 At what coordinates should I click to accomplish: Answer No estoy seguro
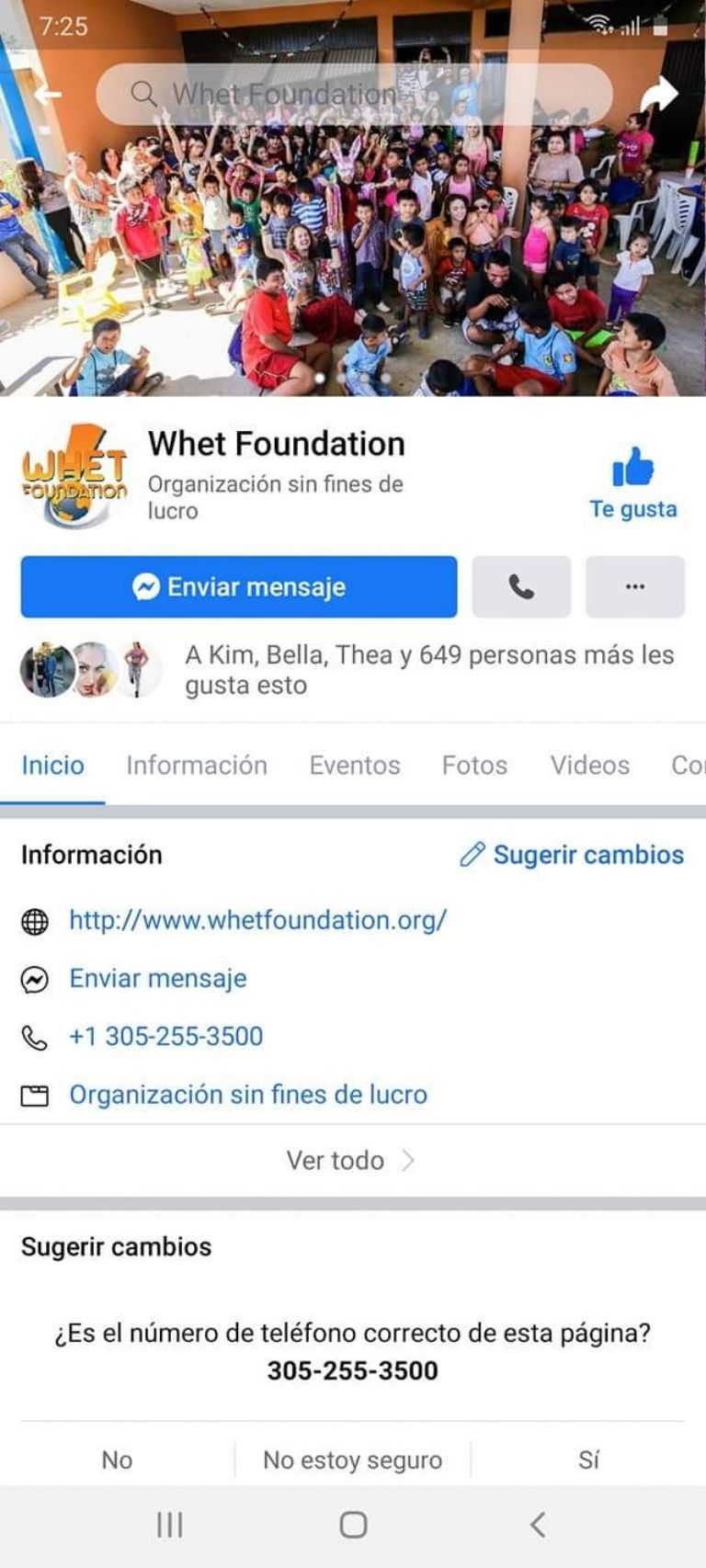tap(352, 1460)
